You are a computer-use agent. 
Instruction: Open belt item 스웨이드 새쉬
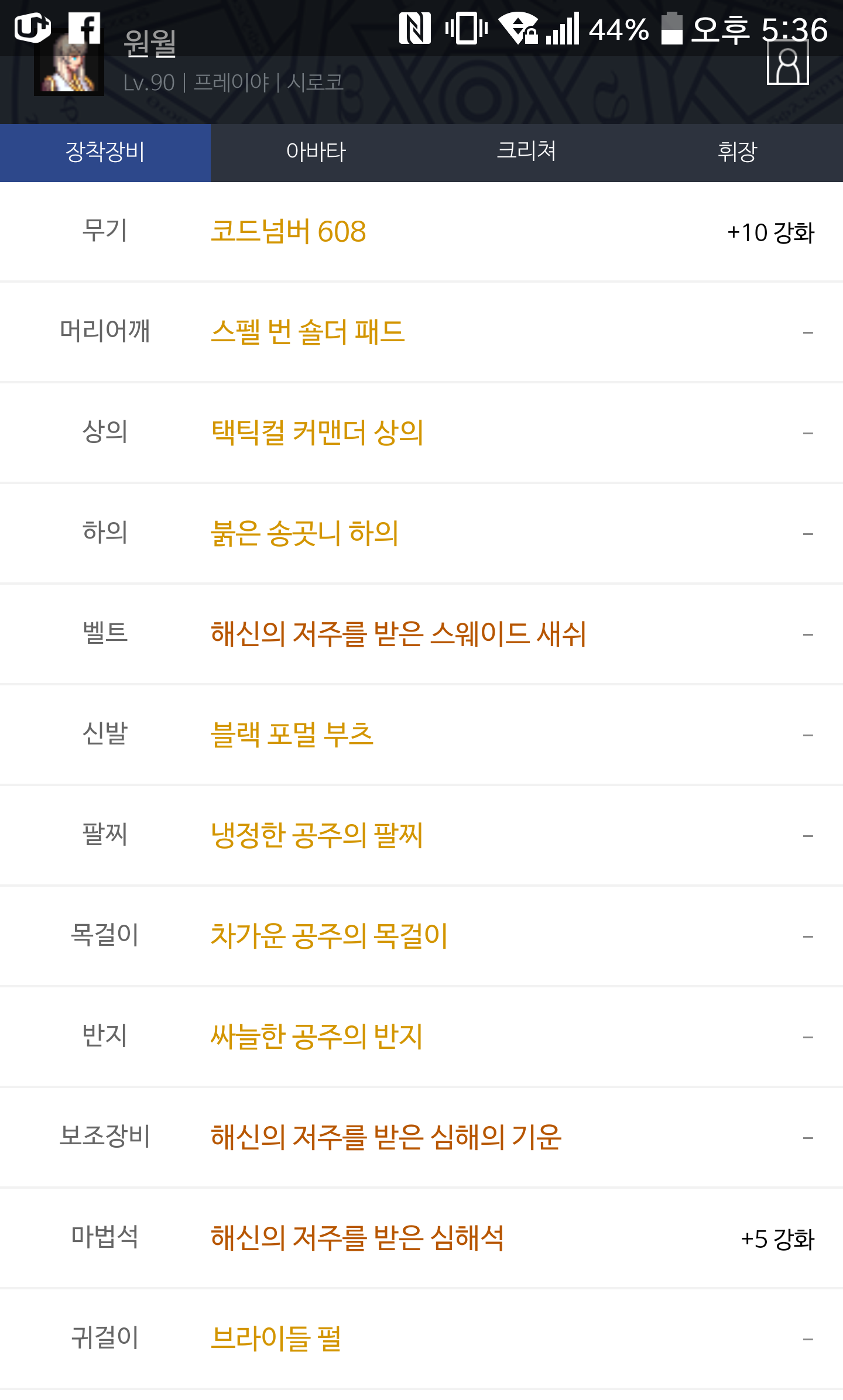(x=421, y=634)
